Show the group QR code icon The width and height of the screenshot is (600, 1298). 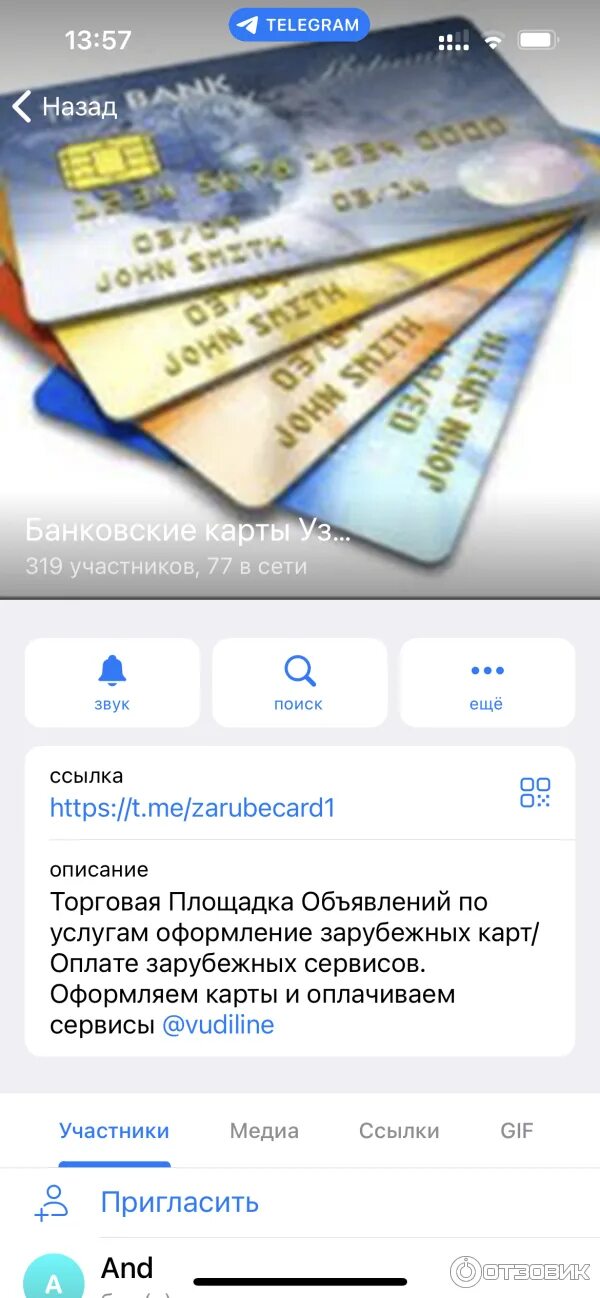pos(535,792)
